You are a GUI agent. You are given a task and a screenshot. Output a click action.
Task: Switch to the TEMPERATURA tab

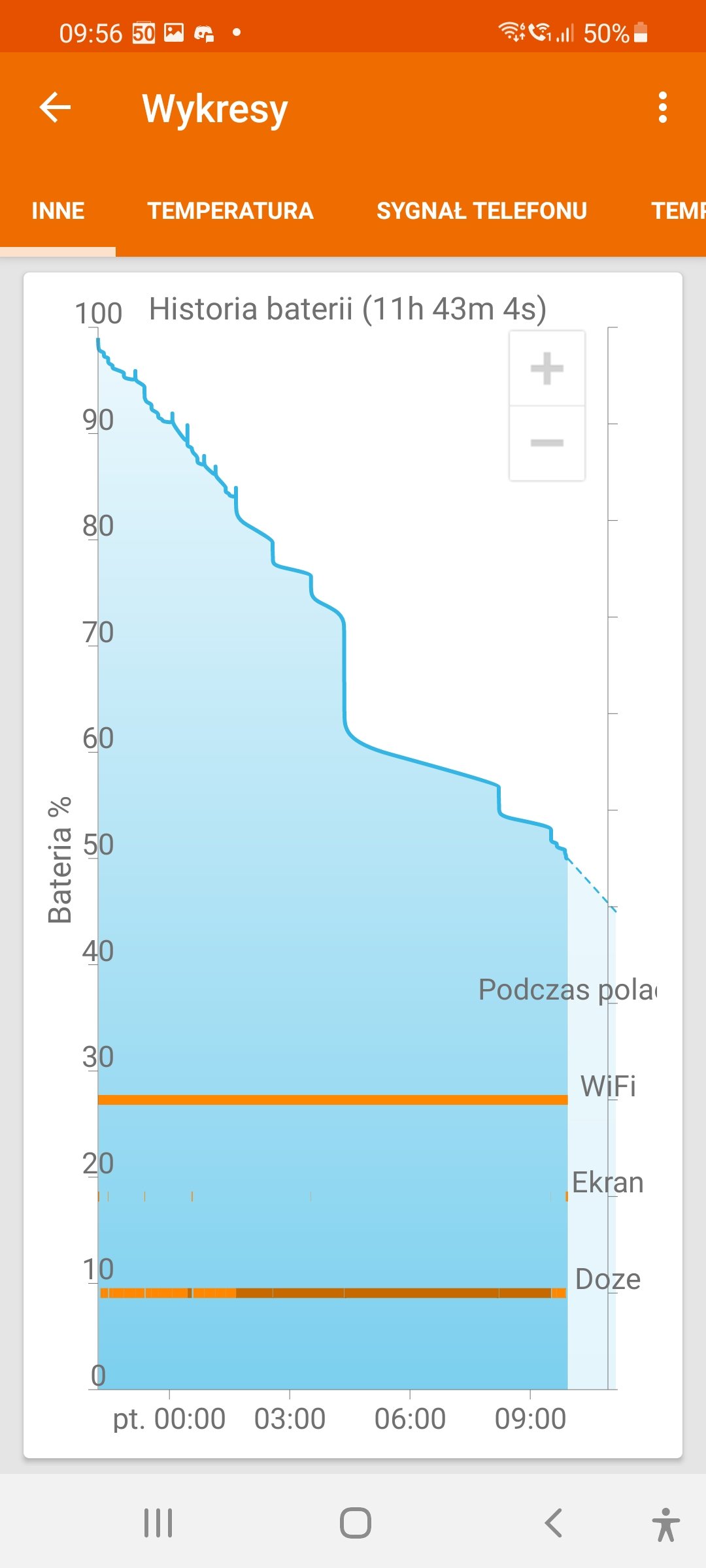pyautogui.click(x=230, y=211)
